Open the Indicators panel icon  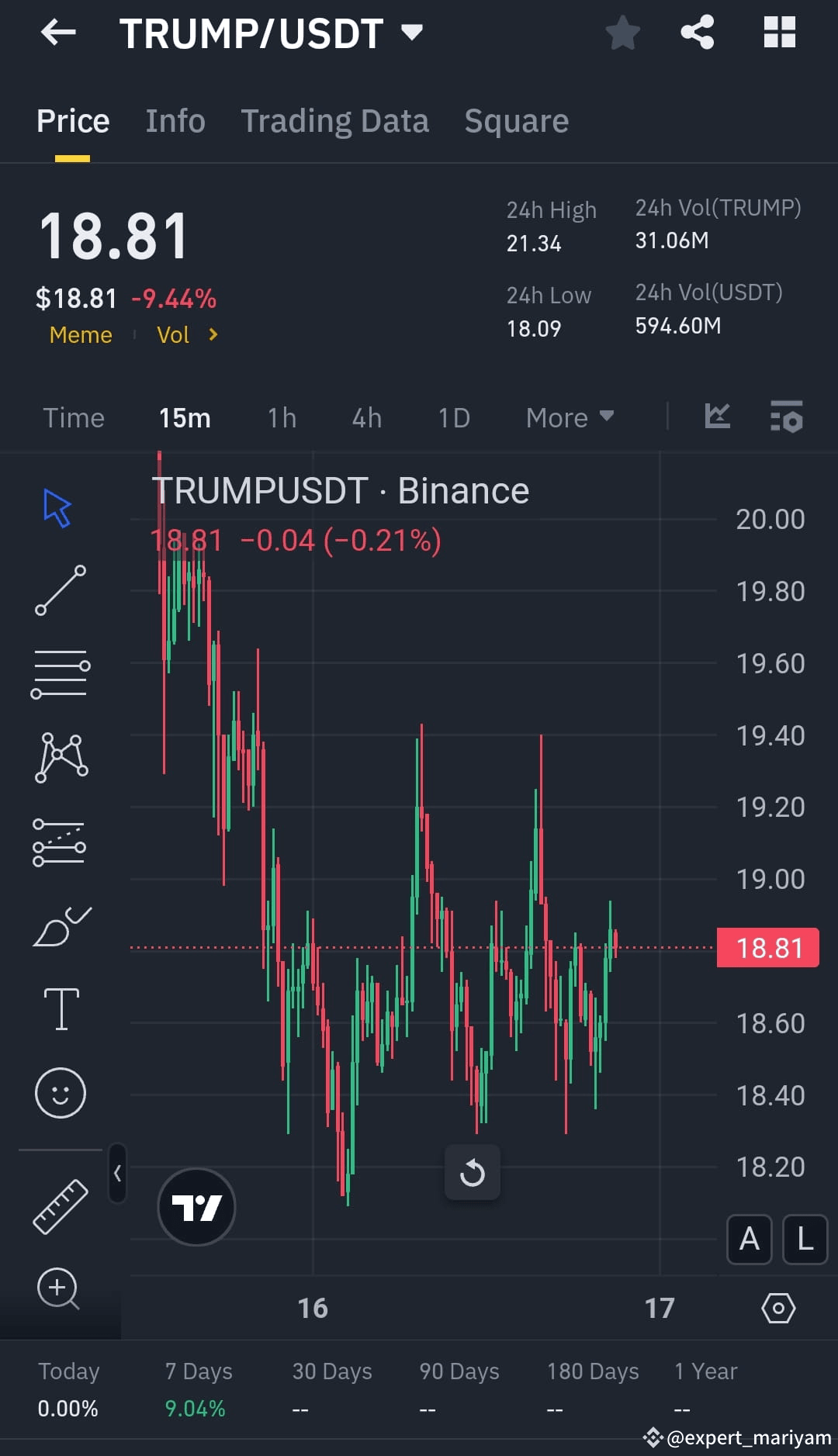tap(717, 417)
